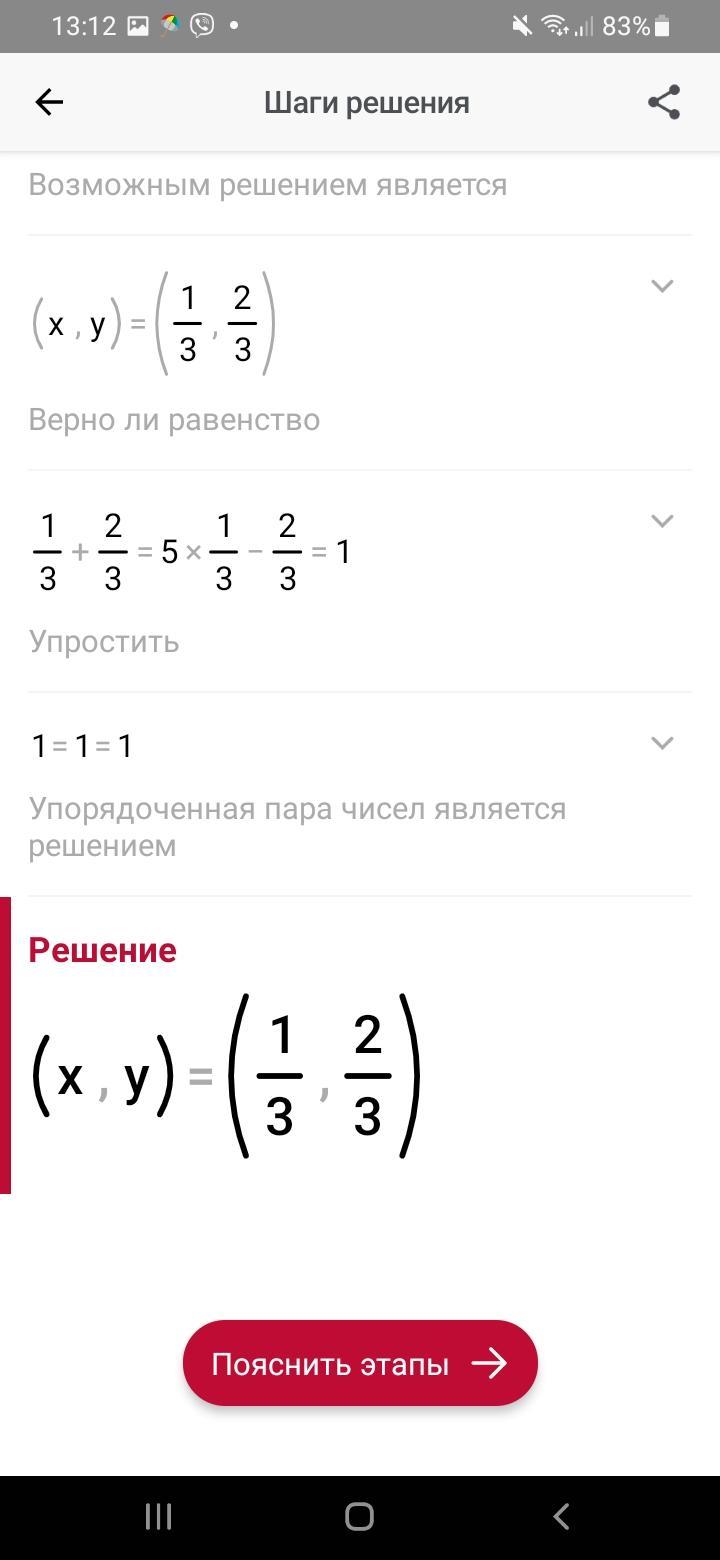
Task: Go back using the header arrow
Action: tap(49, 102)
